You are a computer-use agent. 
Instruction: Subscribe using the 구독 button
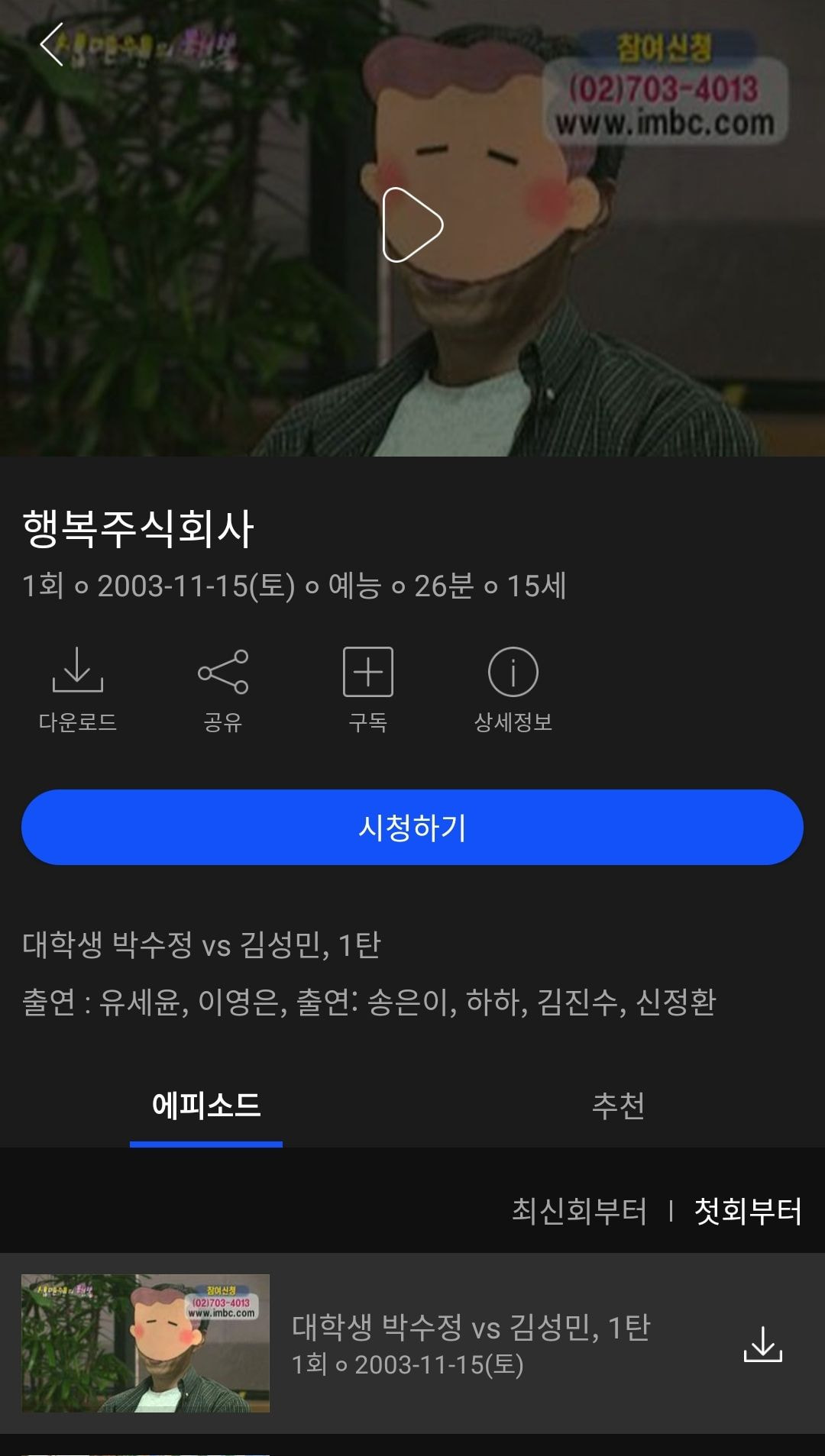tap(367, 688)
